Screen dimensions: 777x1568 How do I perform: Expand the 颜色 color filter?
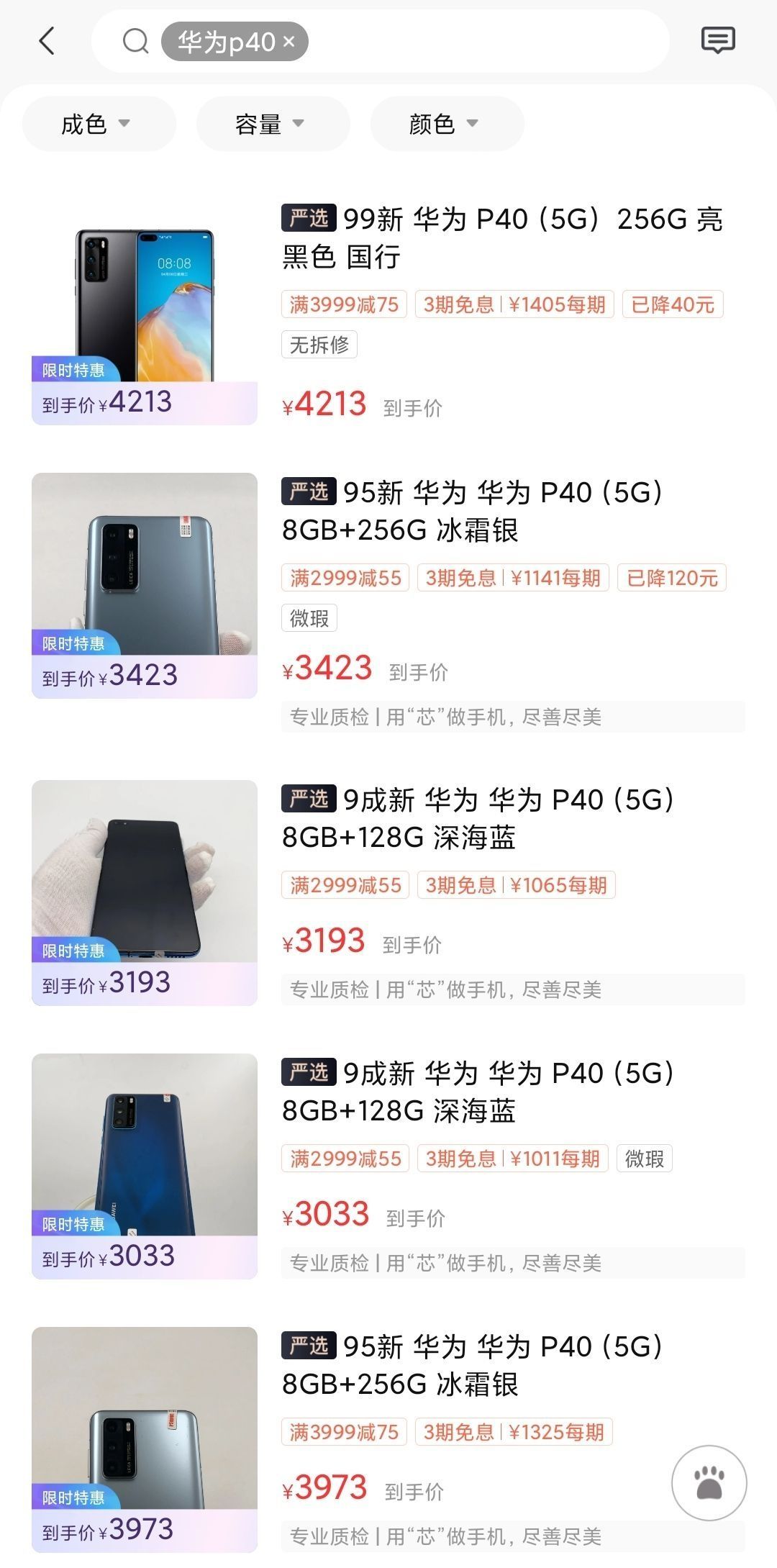(x=446, y=124)
